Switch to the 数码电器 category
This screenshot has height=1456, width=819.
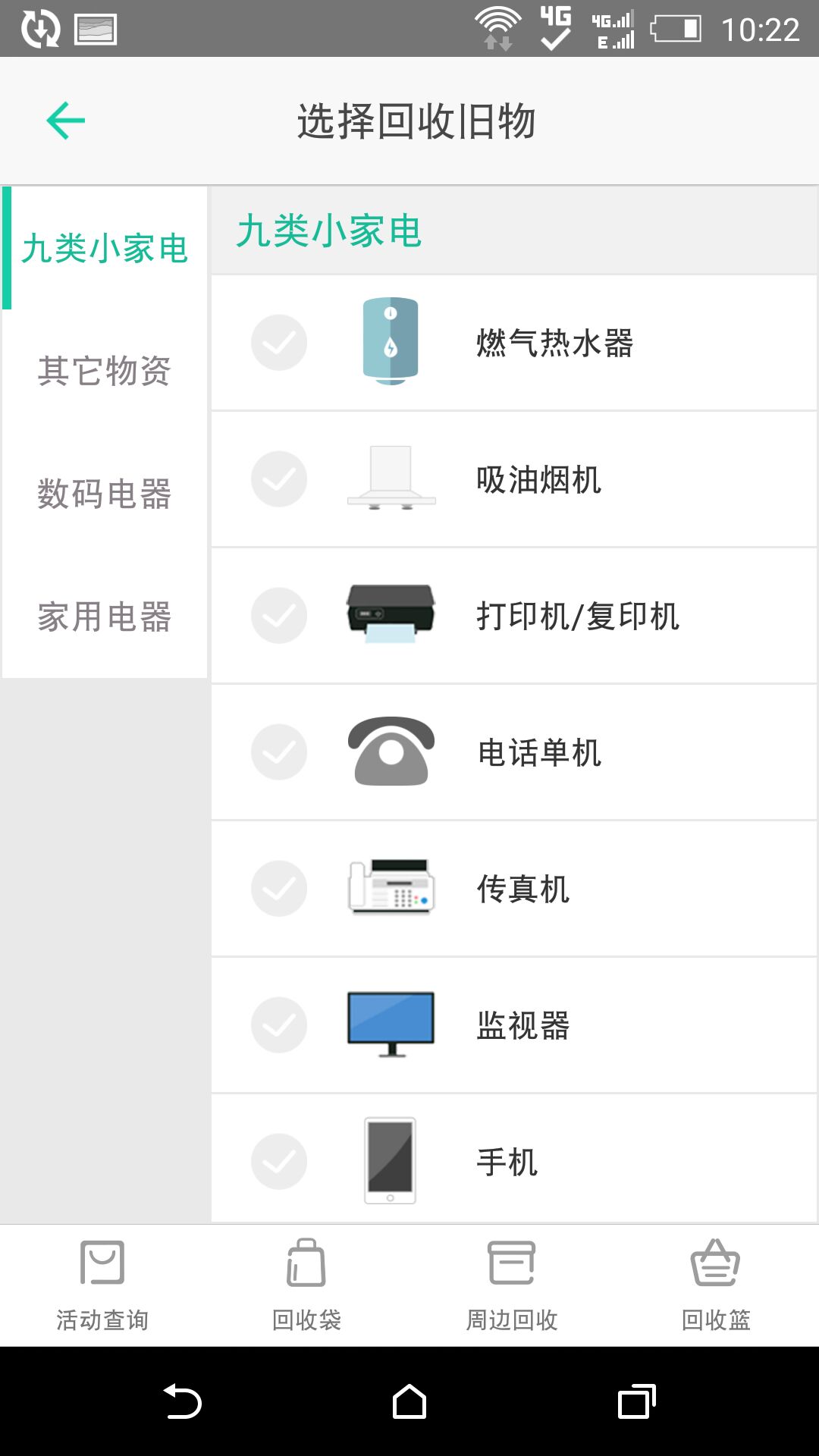coord(105,494)
